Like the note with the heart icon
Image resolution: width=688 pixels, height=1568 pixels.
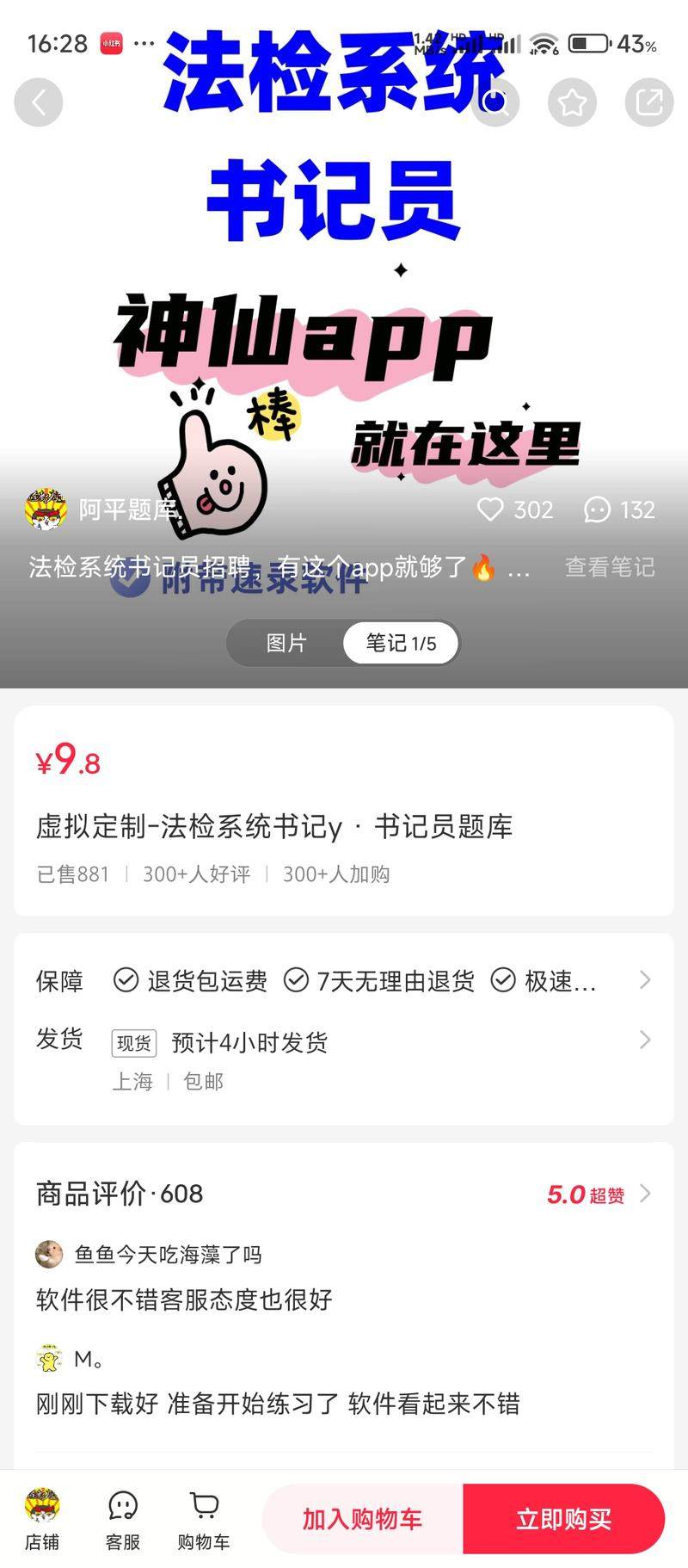[x=491, y=509]
